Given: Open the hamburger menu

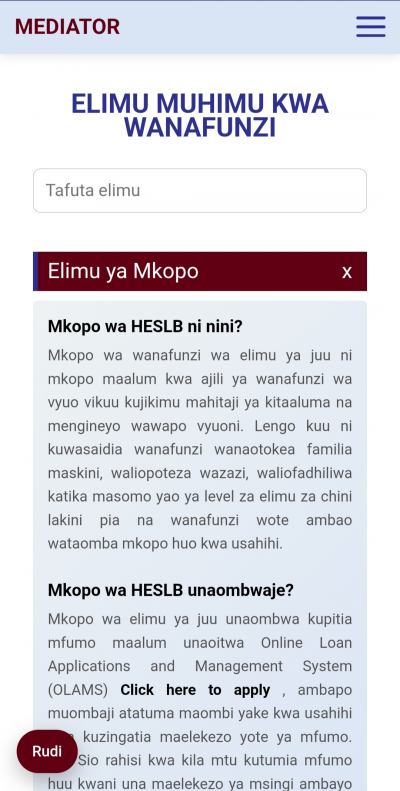Looking at the screenshot, I should (x=371, y=27).
